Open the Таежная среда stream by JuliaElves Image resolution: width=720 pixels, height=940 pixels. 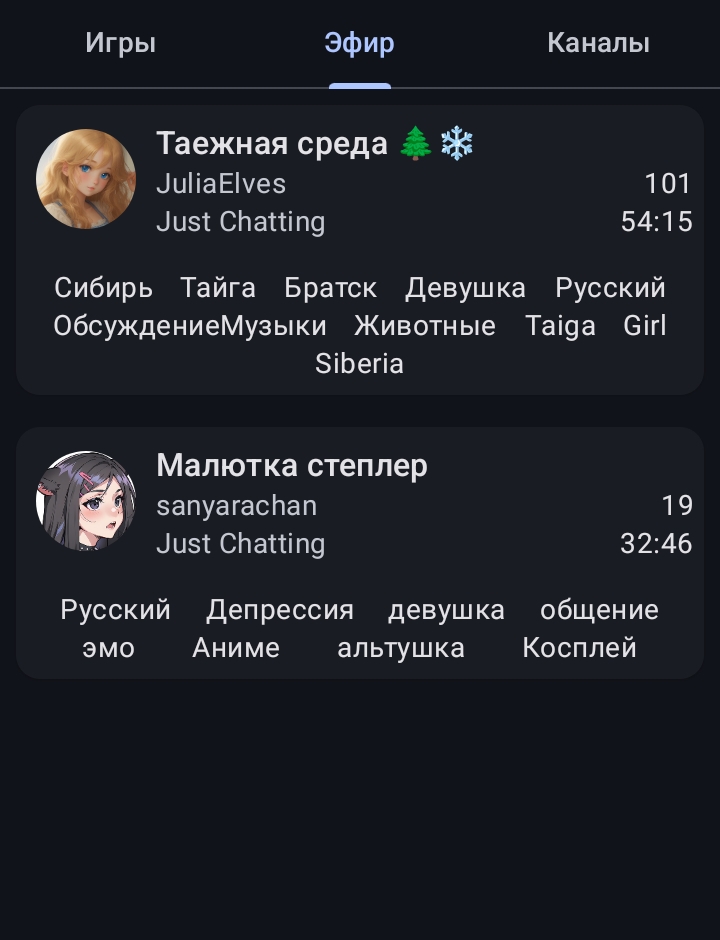pyautogui.click(x=360, y=250)
